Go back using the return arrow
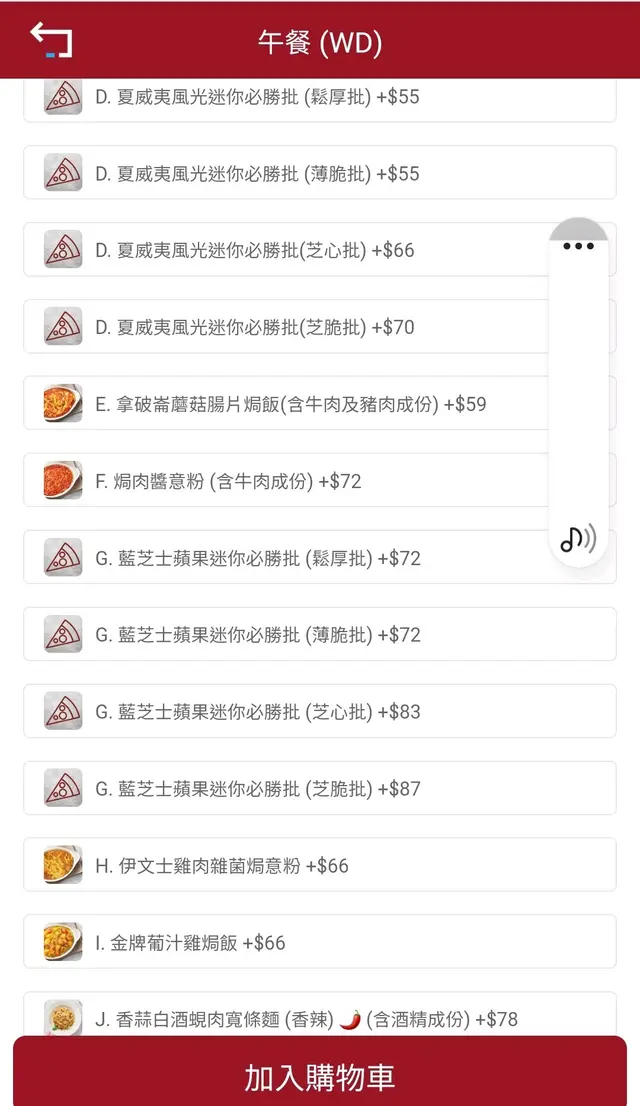Screen dimensions: 640x1106 coord(51,40)
